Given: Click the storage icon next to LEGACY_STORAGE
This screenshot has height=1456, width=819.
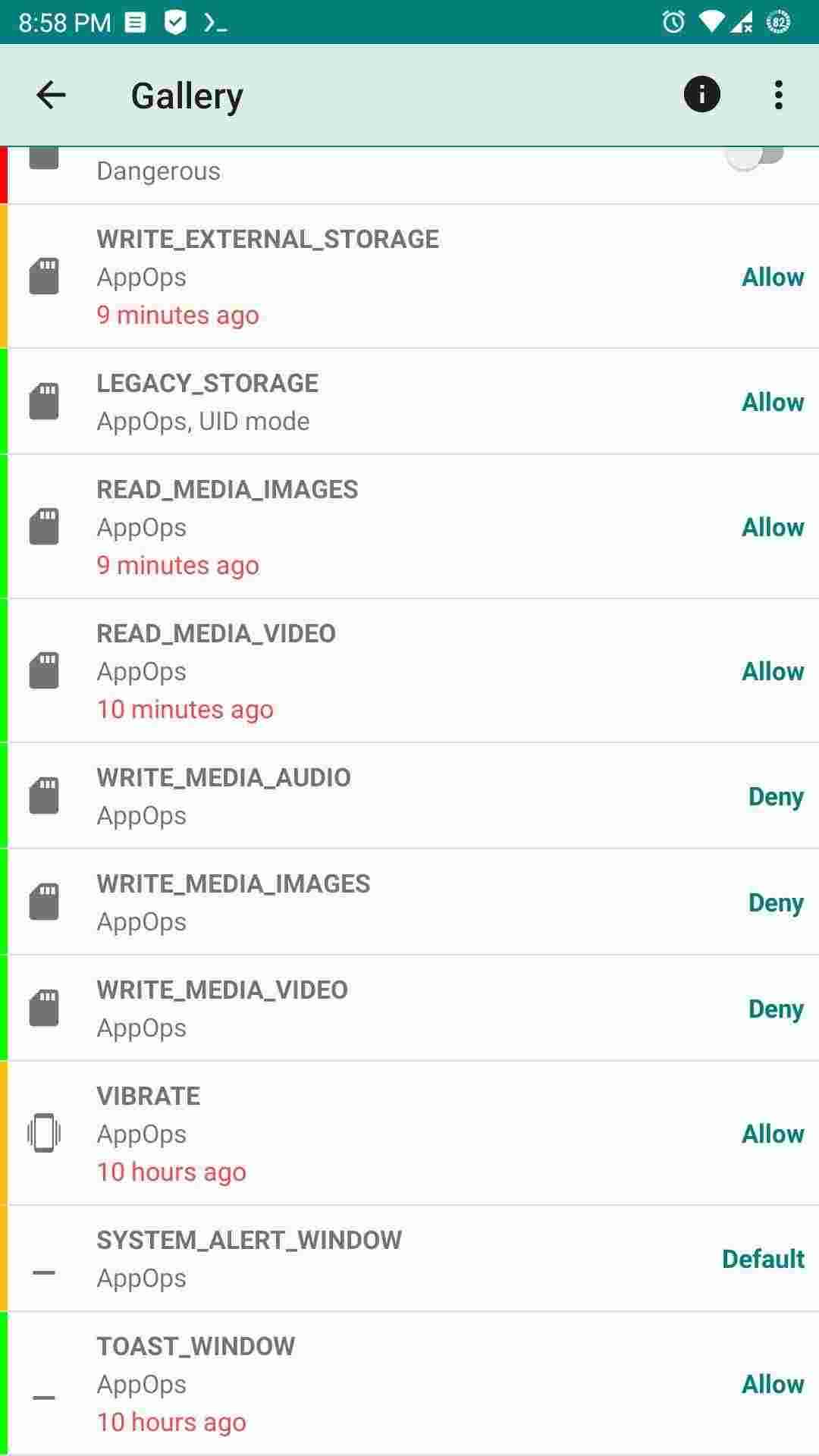Looking at the screenshot, I should (x=43, y=401).
